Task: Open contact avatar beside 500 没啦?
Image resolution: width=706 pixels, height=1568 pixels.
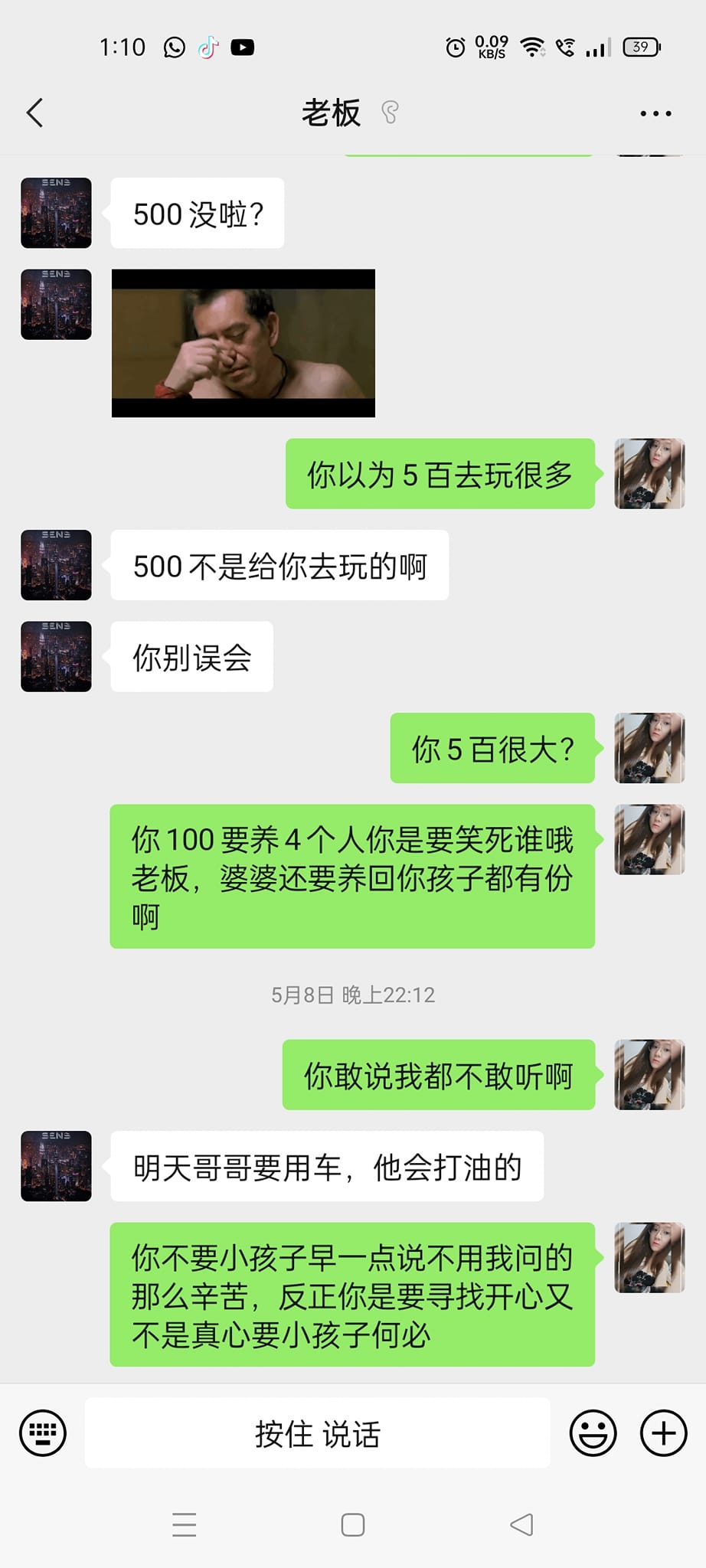Action: coord(56,213)
